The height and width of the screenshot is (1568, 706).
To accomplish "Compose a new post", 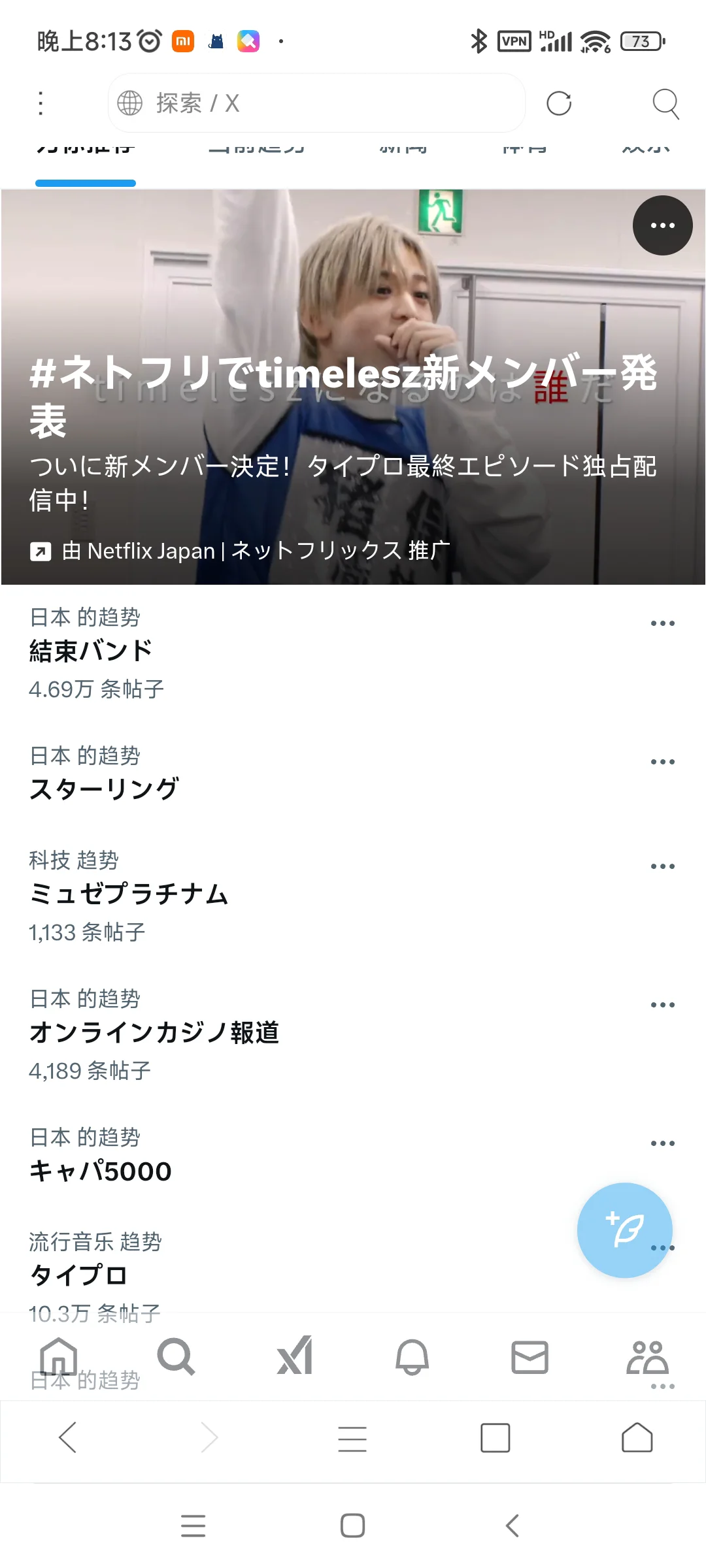I will [x=624, y=1230].
